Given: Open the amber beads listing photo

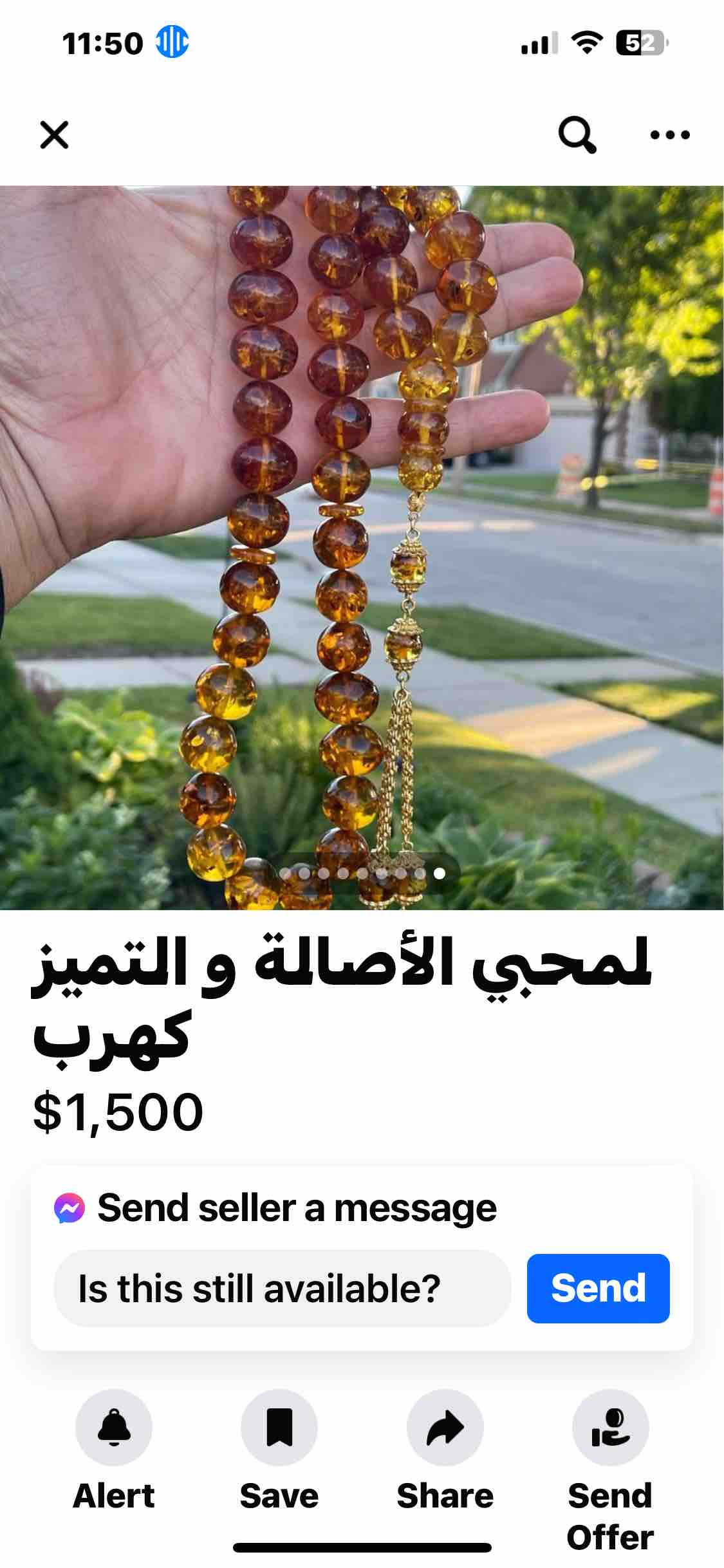Looking at the screenshot, I should coord(362,547).
